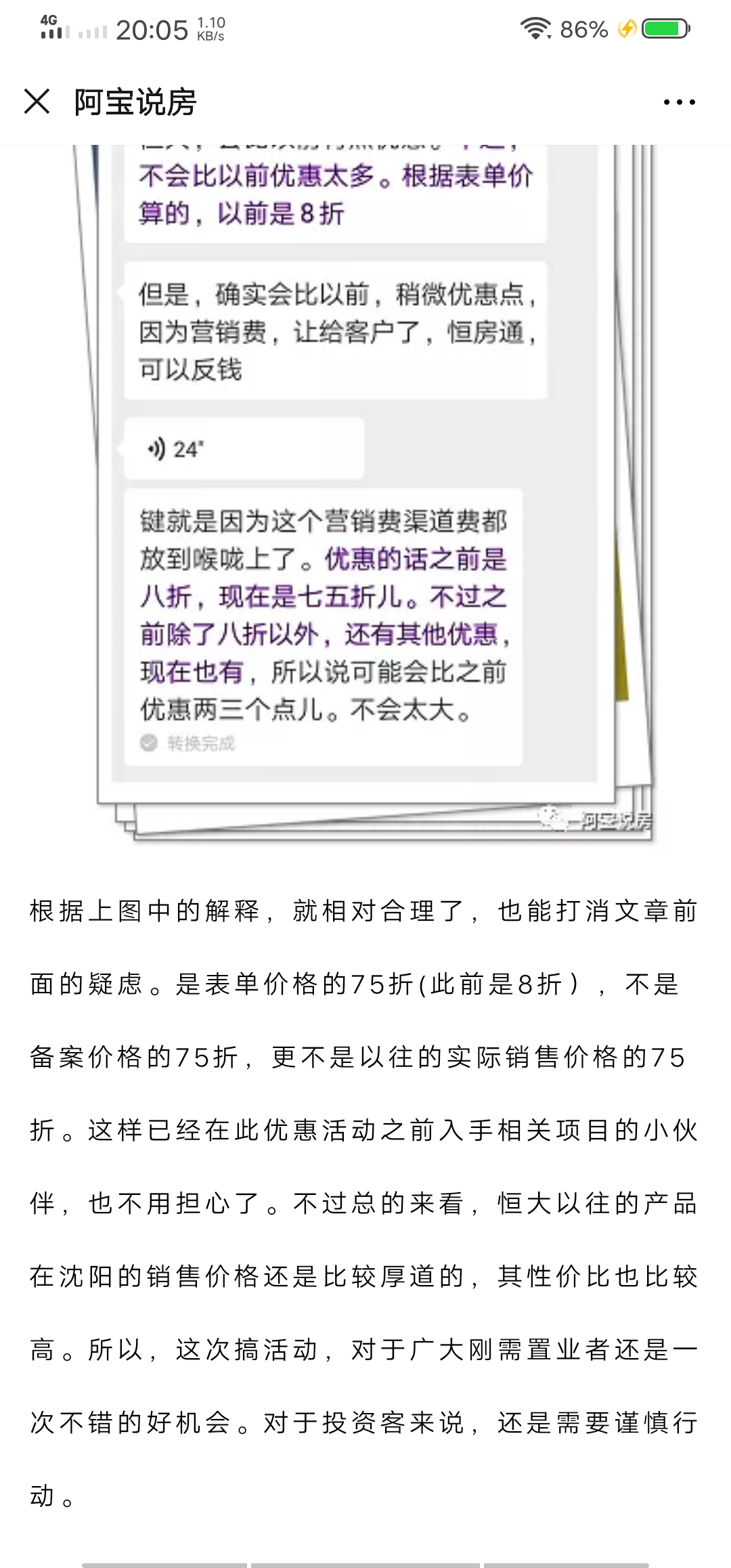The width and height of the screenshot is (731, 1568).
Task: Close the 阿宝说房 article page
Action: [37, 102]
